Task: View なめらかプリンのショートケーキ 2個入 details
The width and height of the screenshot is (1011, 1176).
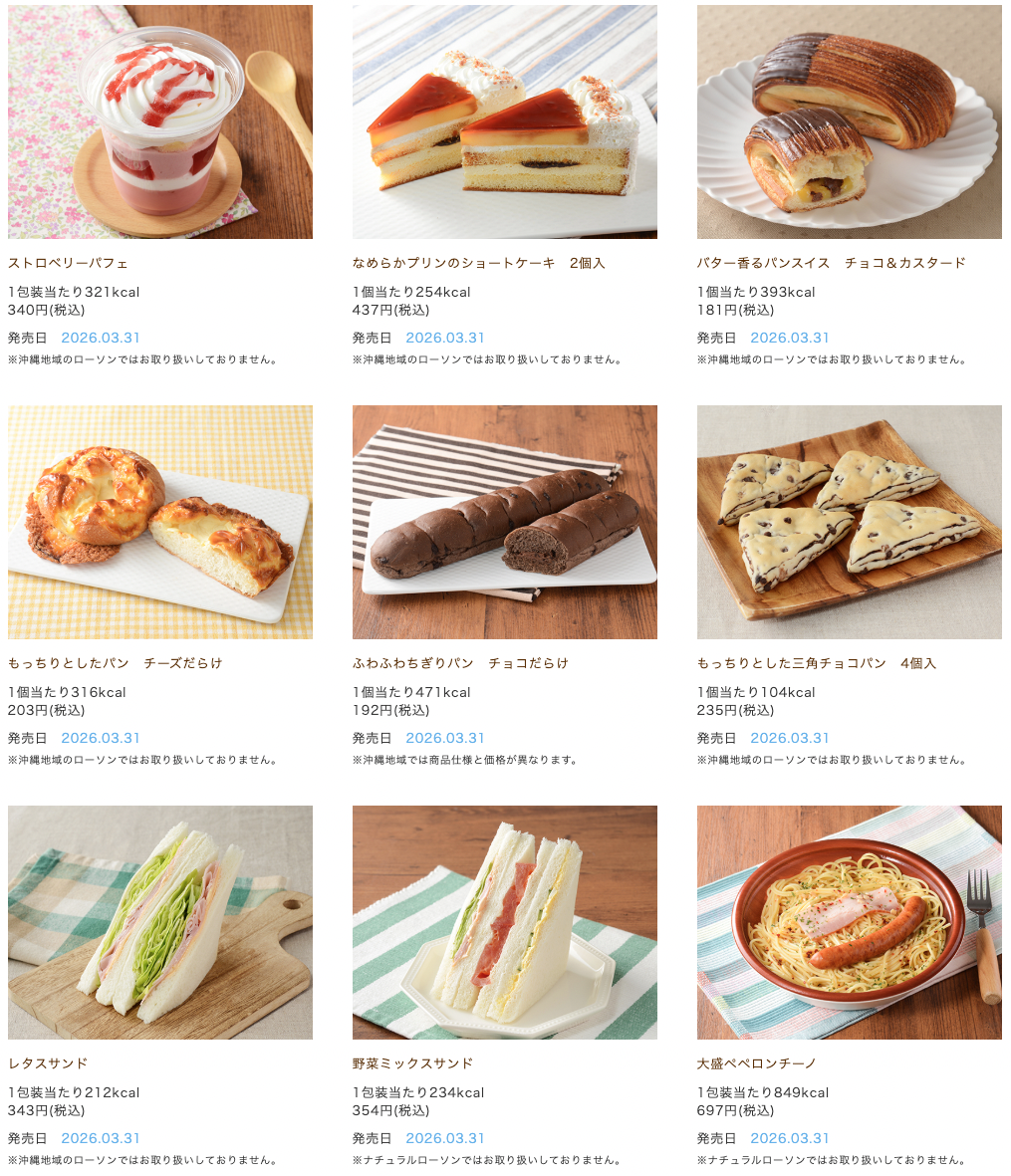Action: 504,122
